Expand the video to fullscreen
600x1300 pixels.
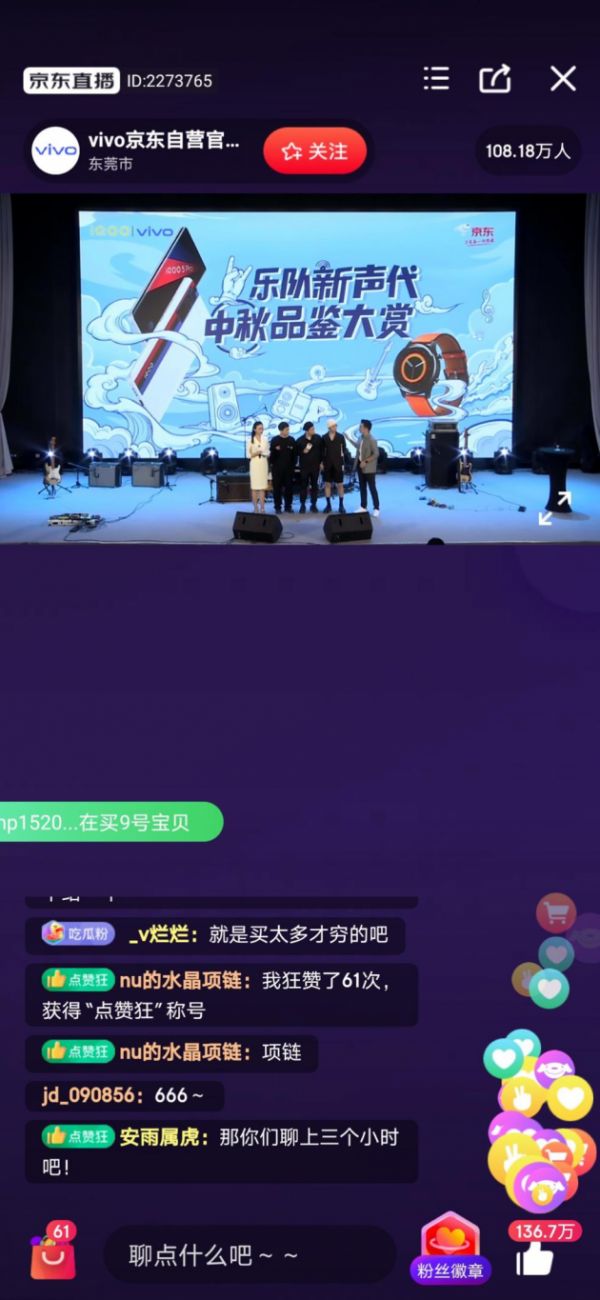coord(553,508)
